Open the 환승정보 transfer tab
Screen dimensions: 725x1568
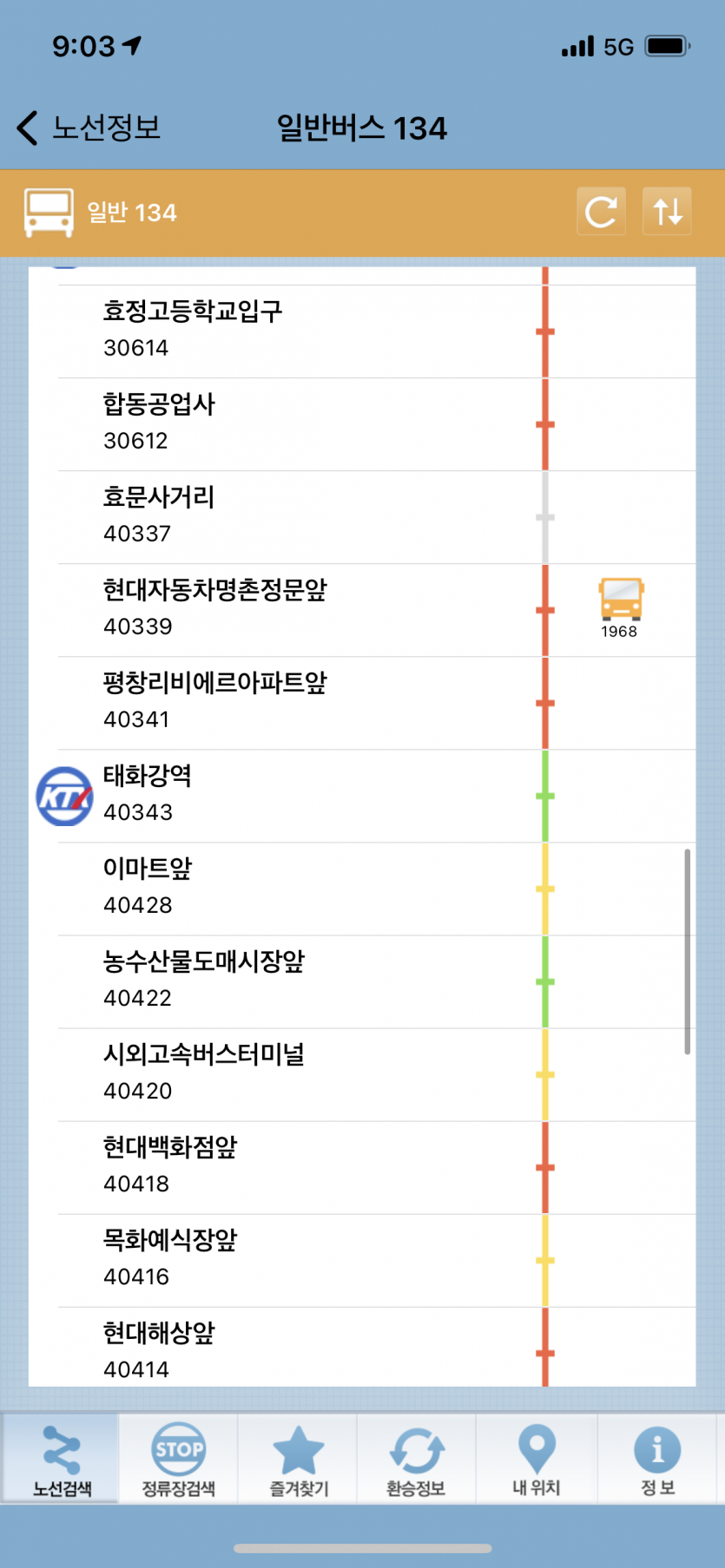[x=417, y=1459]
